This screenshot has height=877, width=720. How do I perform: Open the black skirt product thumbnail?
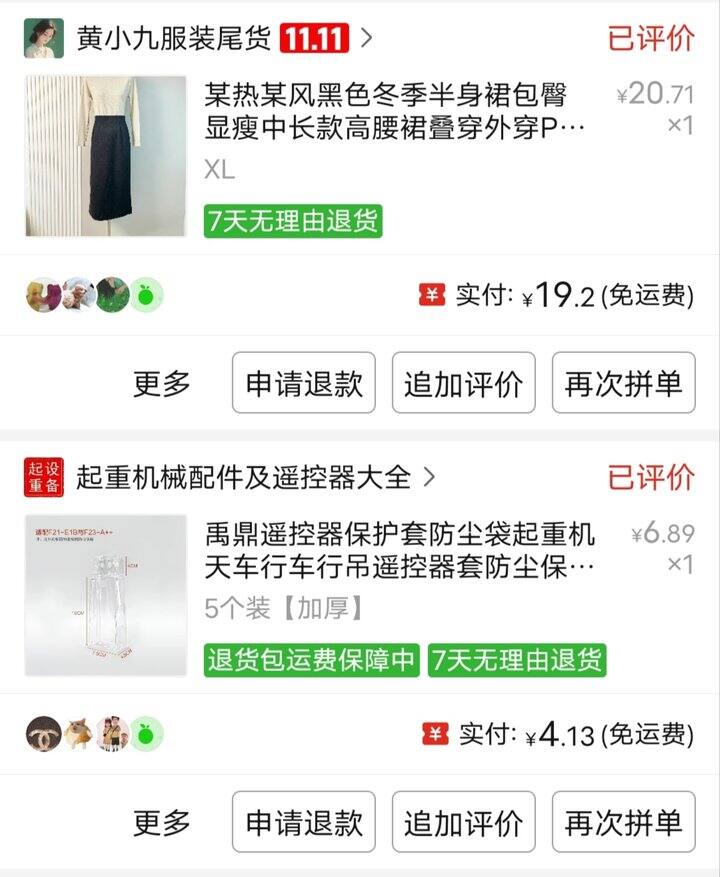106,156
